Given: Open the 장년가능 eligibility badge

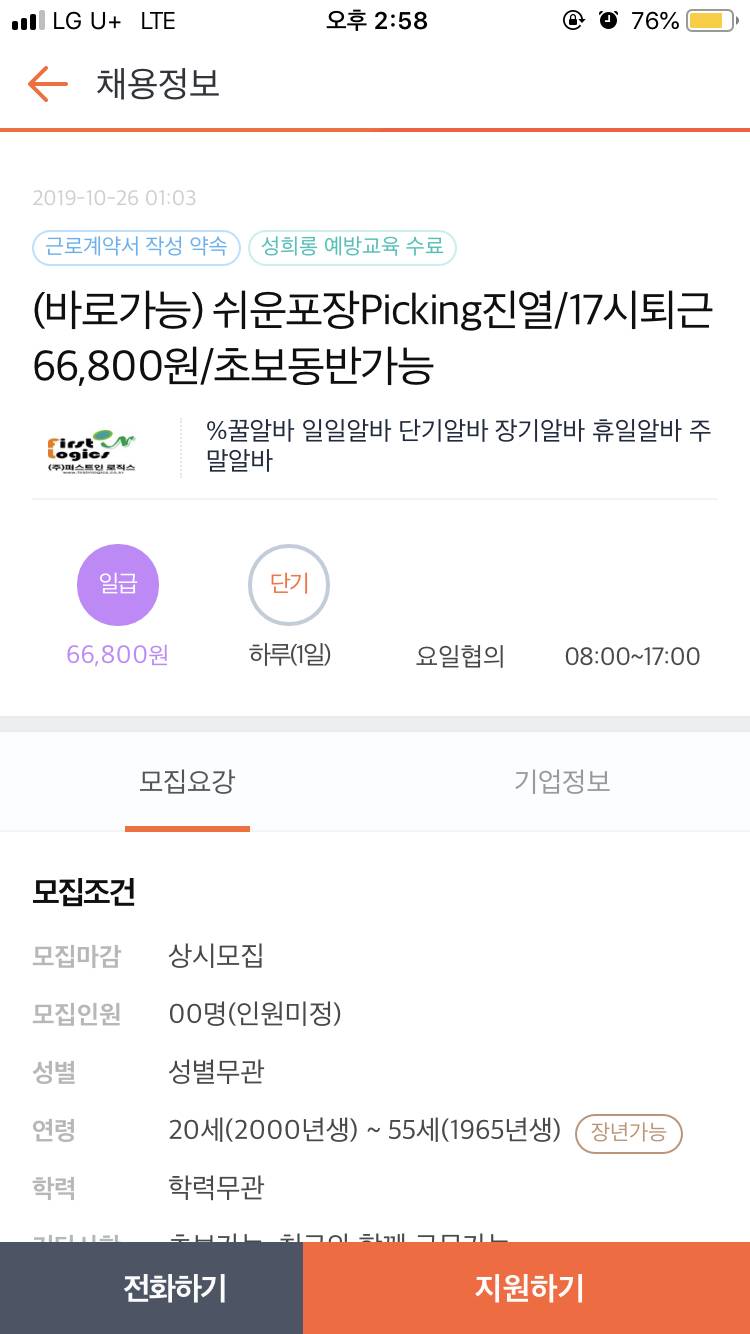Looking at the screenshot, I should pyautogui.click(x=628, y=1134).
